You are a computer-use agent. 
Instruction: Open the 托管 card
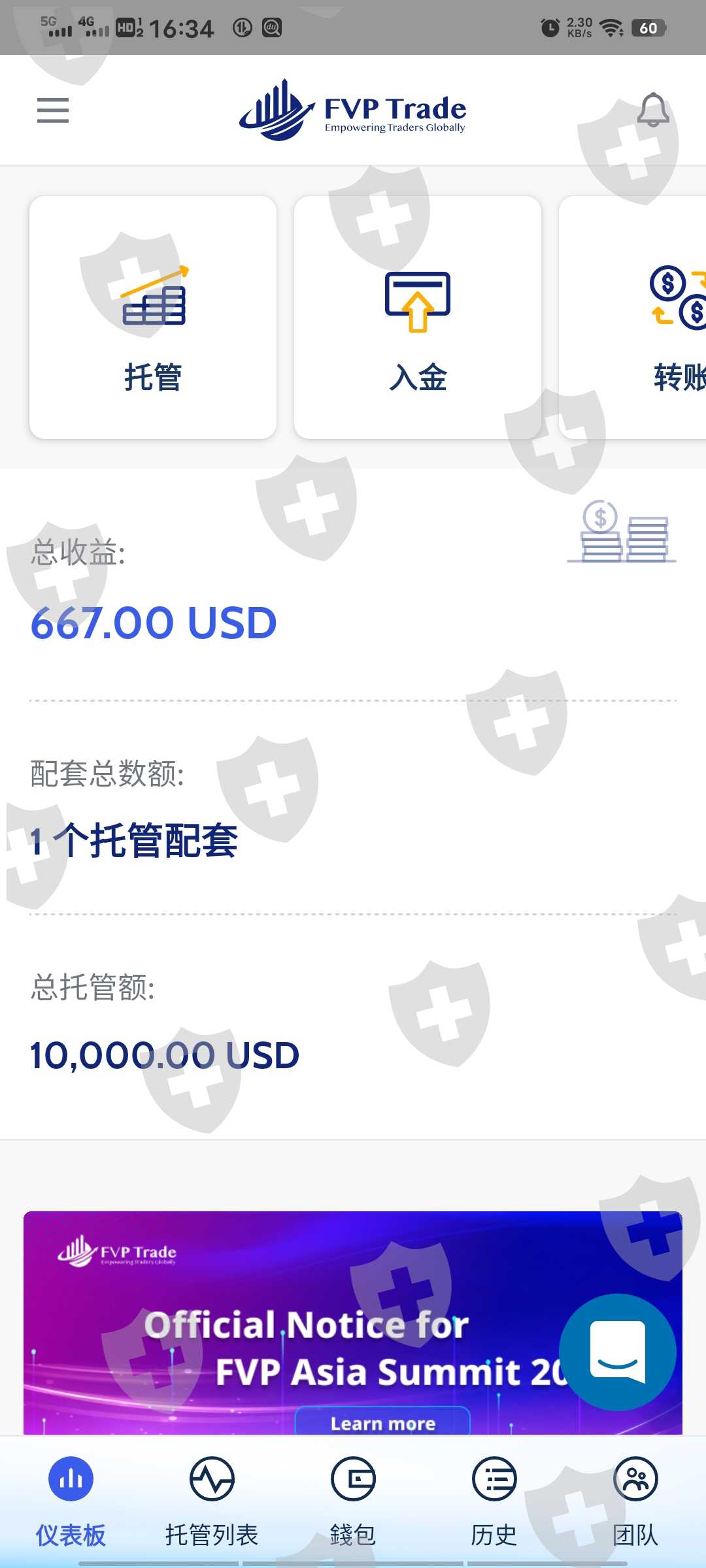click(153, 318)
